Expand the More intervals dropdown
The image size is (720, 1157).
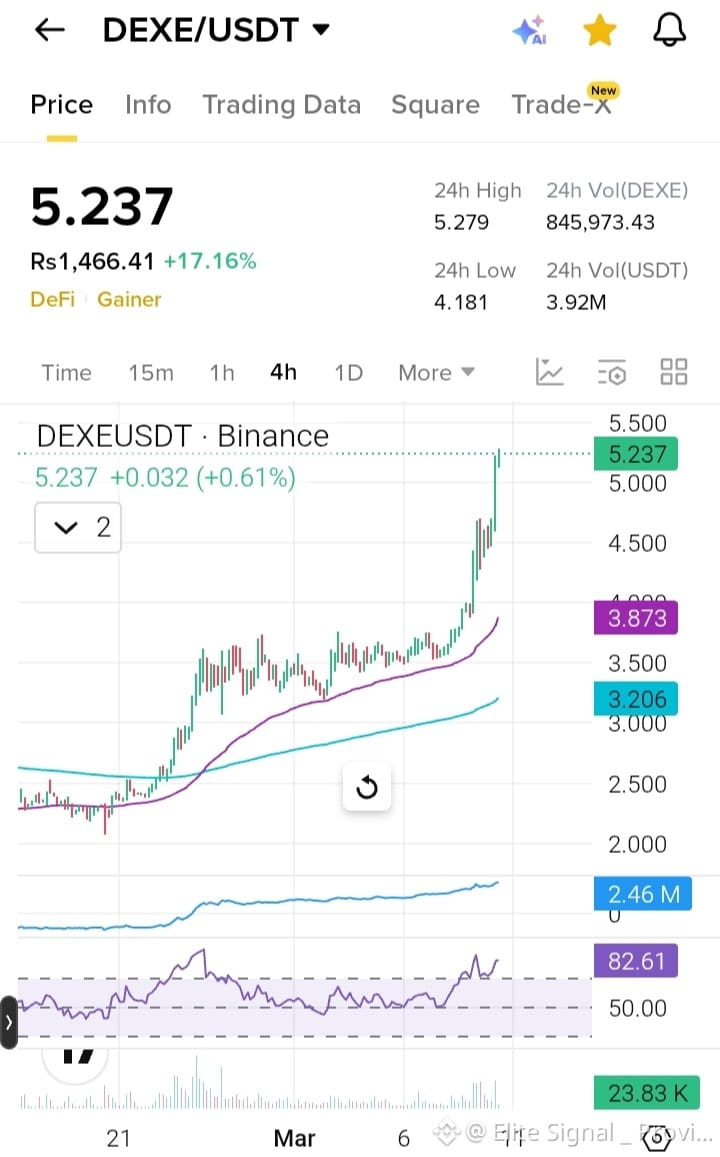click(436, 373)
